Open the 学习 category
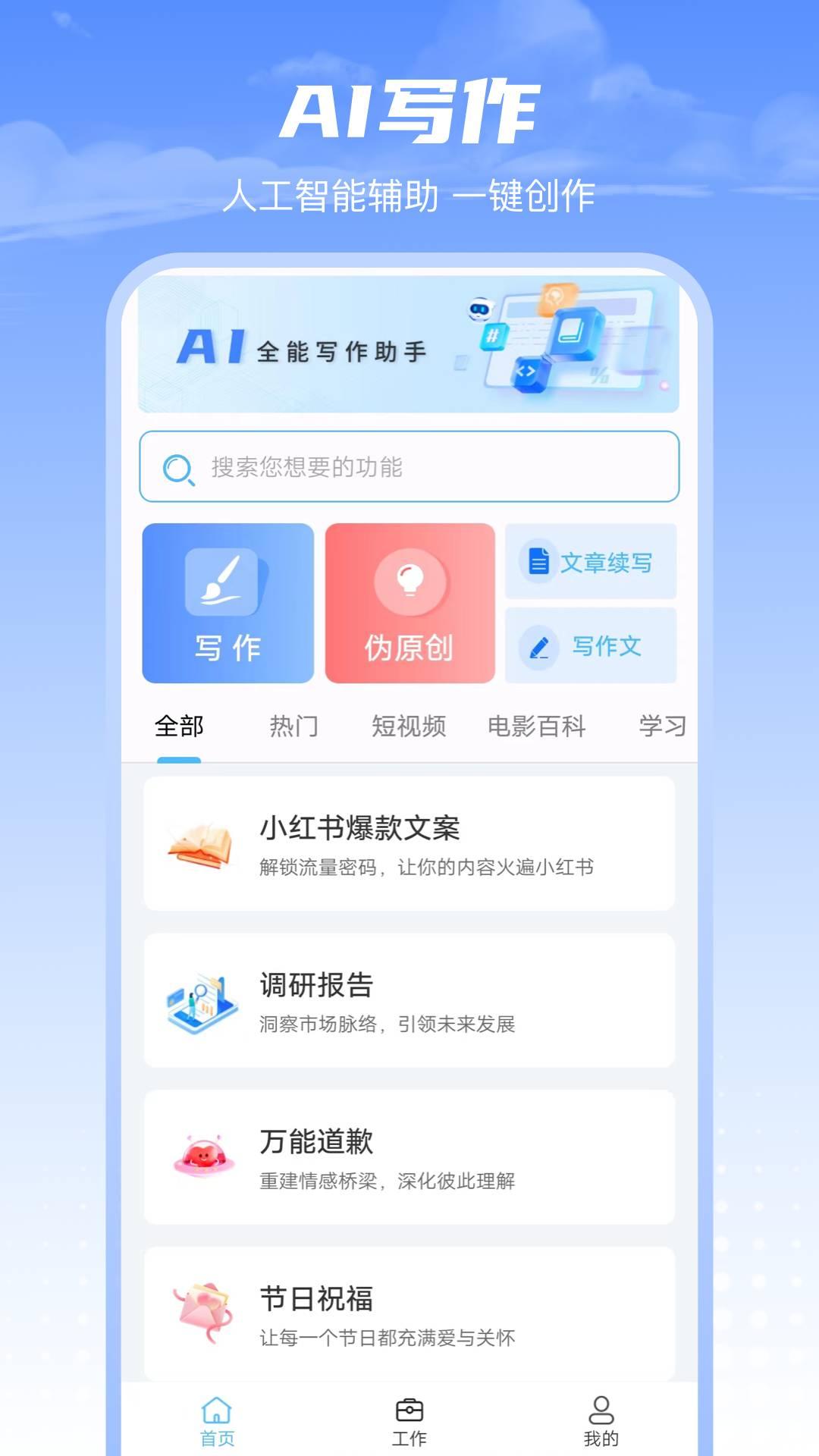 click(664, 726)
